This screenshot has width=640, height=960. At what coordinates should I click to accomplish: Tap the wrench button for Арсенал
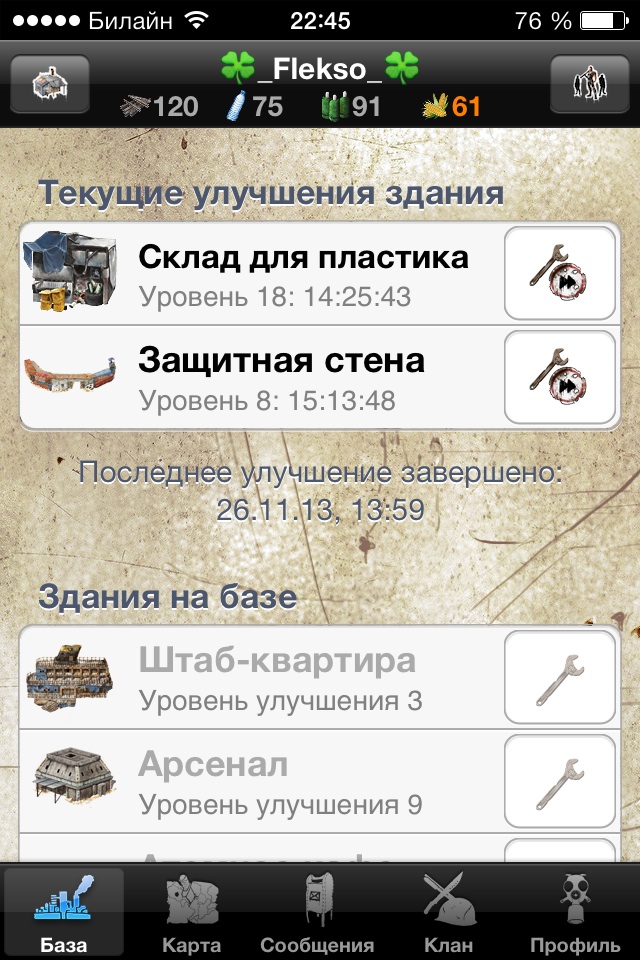pyautogui.click(x=560, y=781)
